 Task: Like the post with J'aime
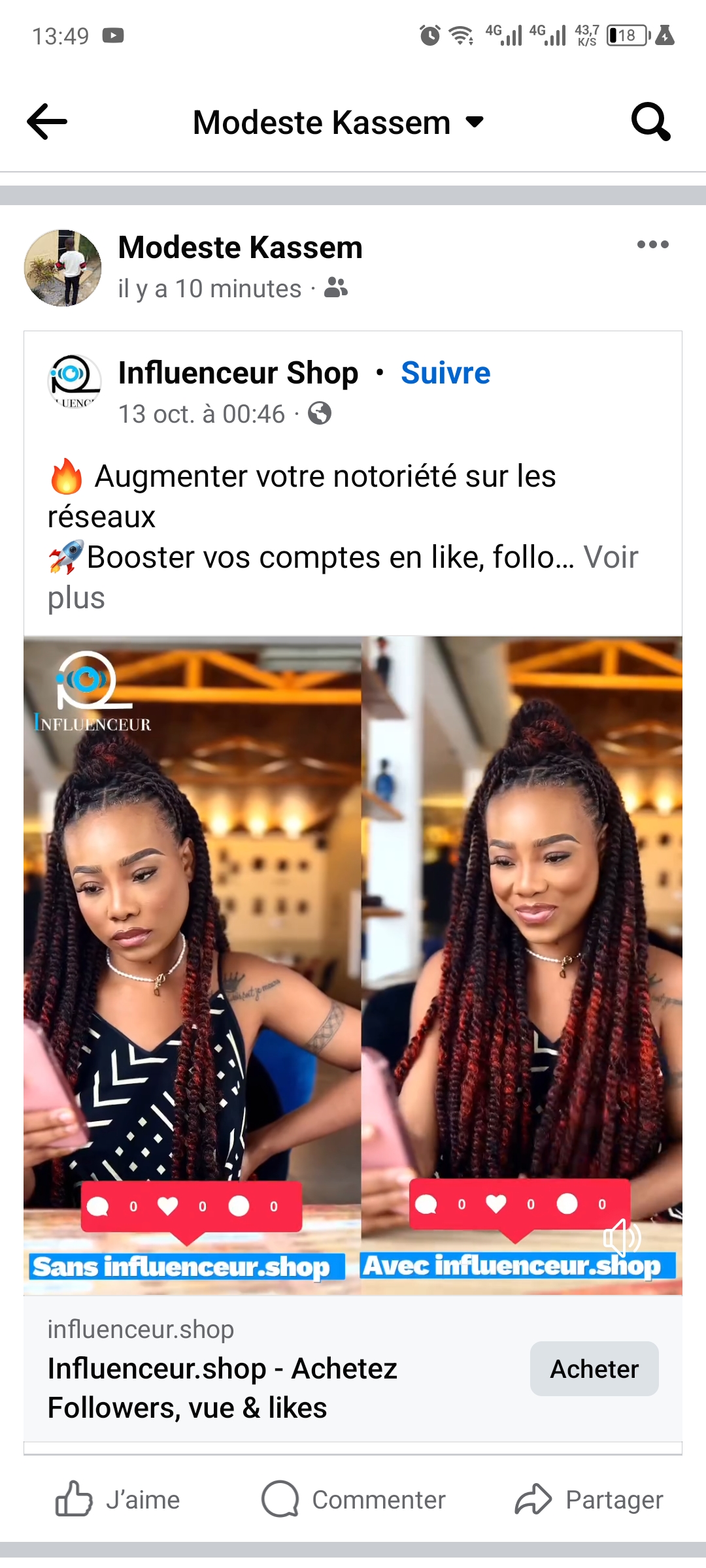(x=118, y=1499)
